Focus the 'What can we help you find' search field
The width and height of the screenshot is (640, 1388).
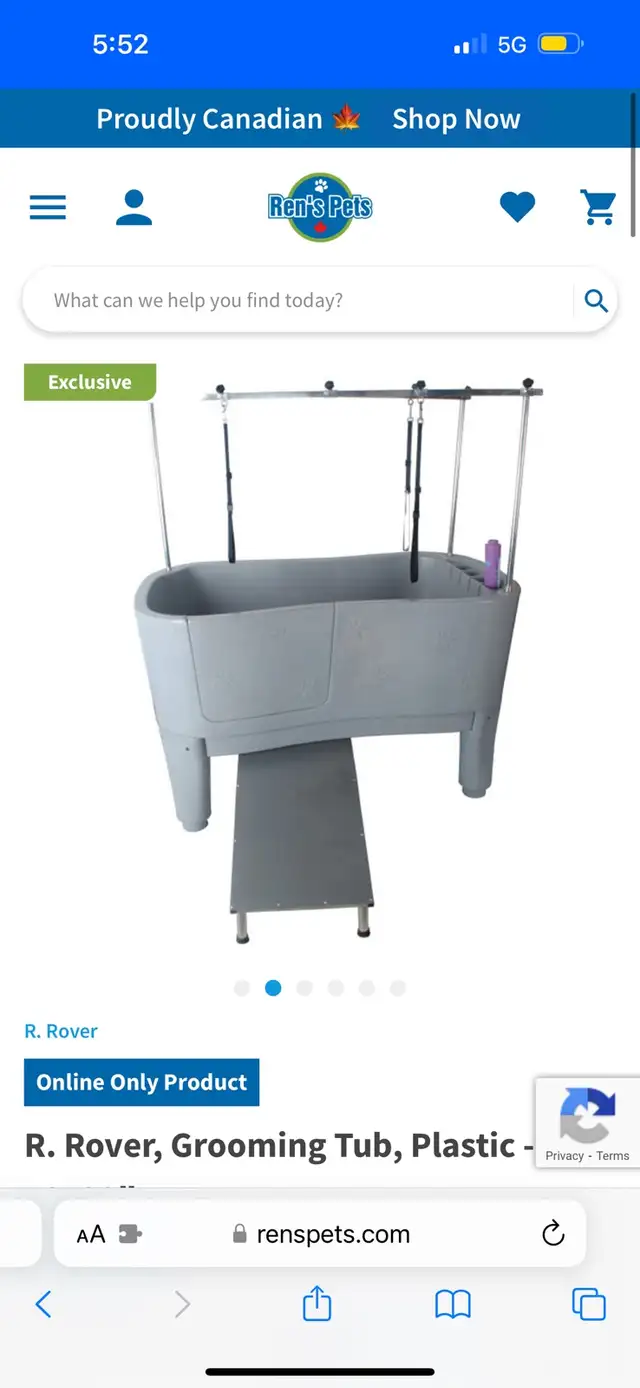[x=300, y=300]
